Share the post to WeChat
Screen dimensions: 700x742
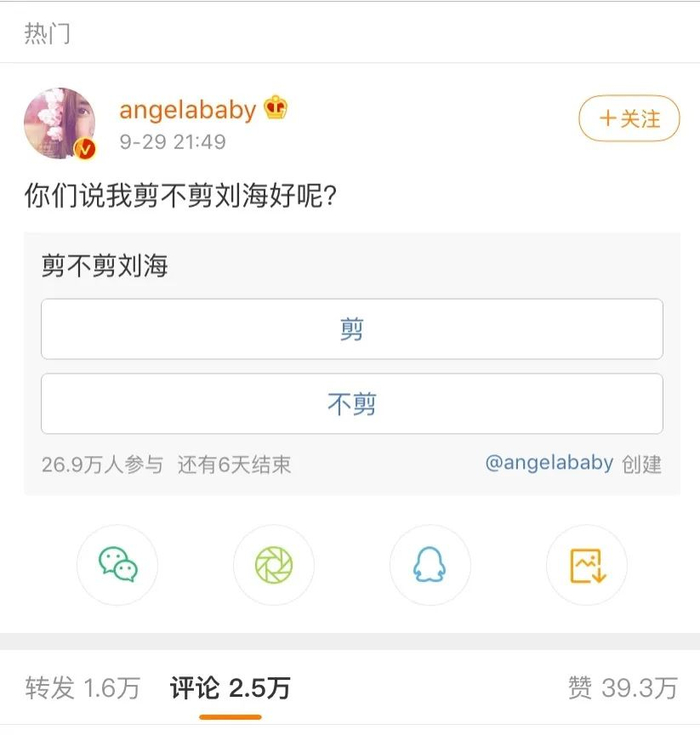[117, 565]
